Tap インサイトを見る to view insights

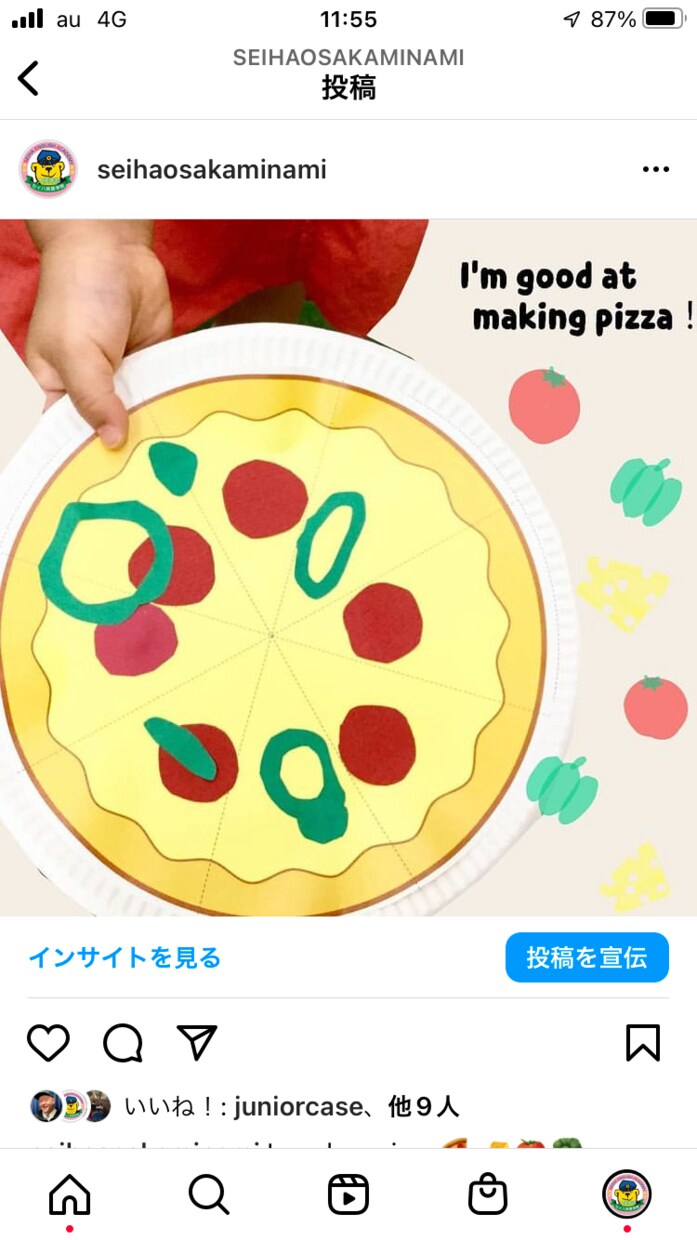point(125,958)
